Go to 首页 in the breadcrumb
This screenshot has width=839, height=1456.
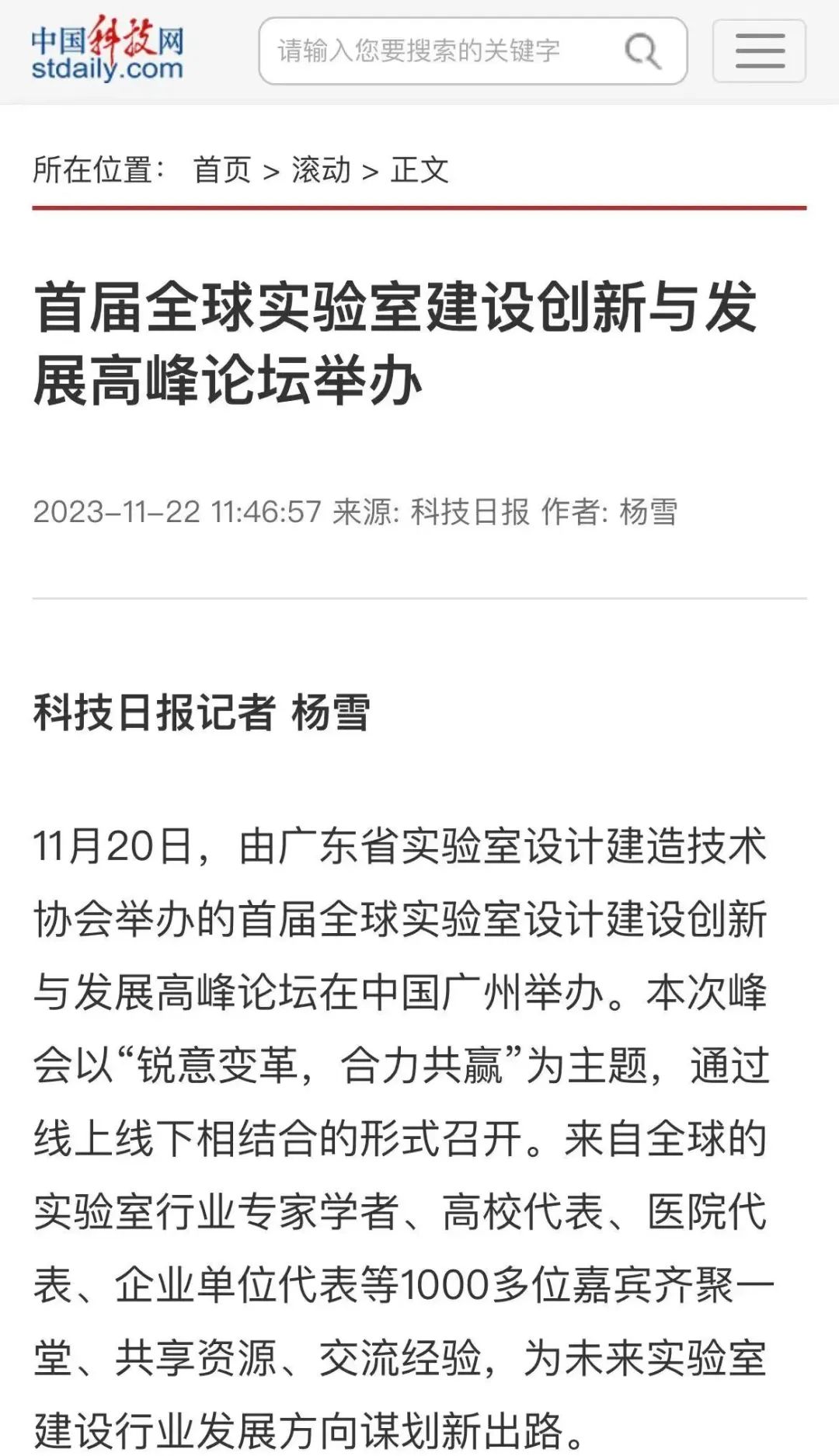point(222,169)
